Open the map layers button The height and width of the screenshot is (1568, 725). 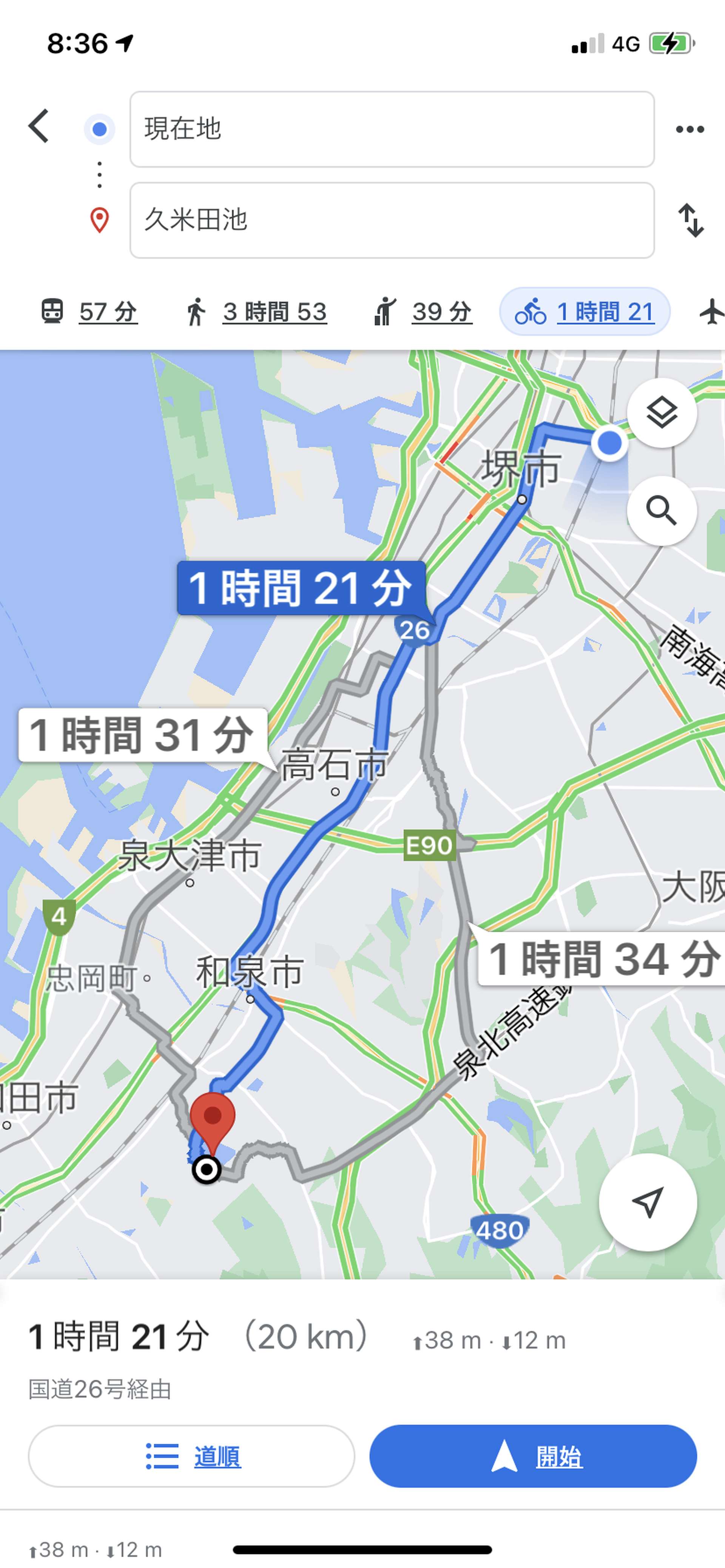[662, 413]
